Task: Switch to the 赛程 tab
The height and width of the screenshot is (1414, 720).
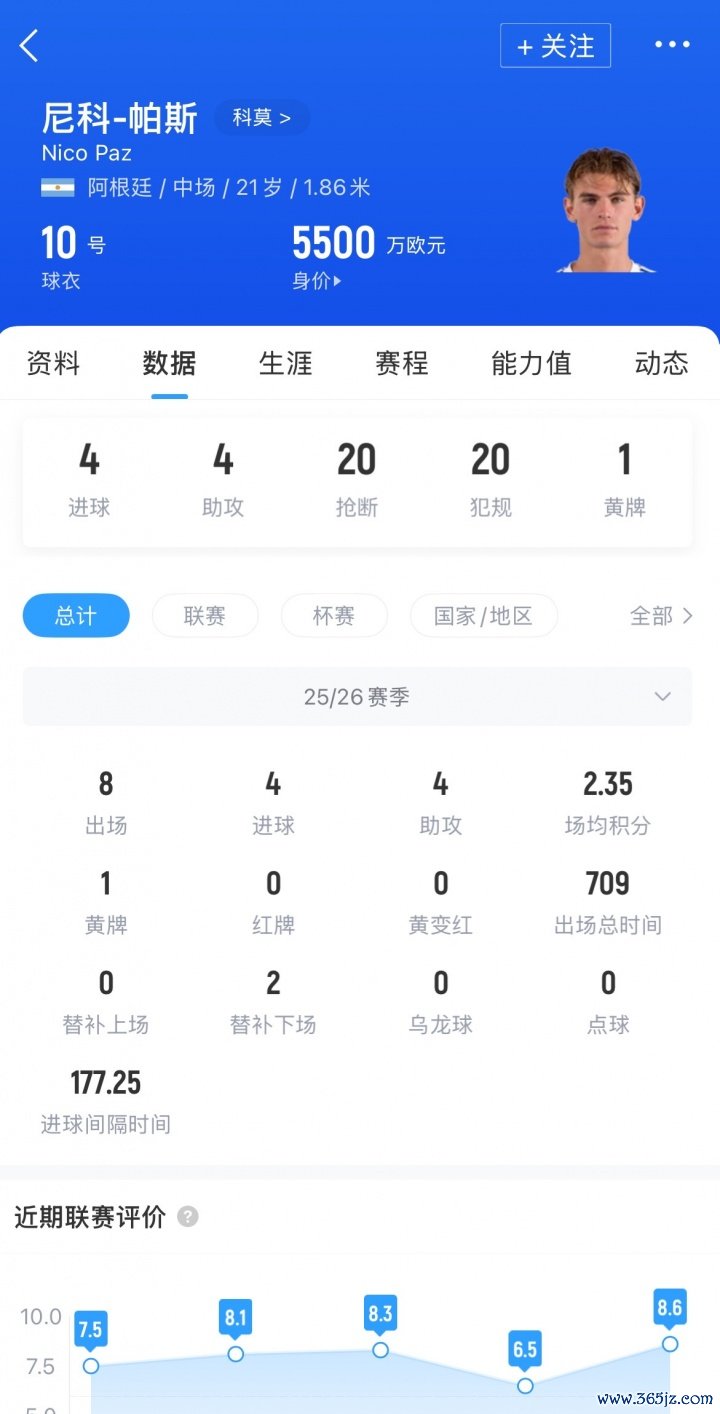Action: click(x=402, y=363)
